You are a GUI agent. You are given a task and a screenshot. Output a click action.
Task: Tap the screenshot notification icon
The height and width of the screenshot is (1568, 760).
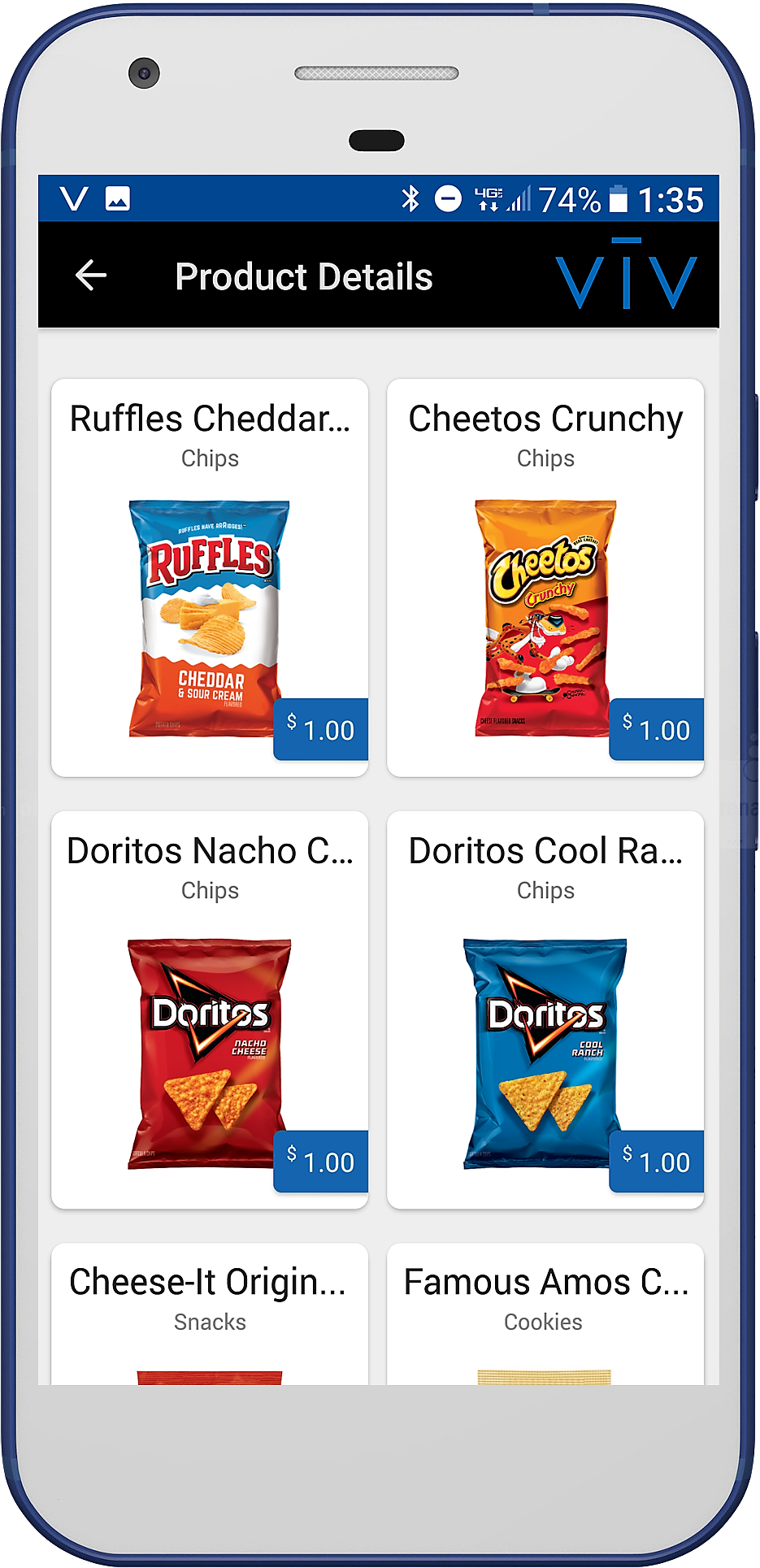click(x=118, y=197)
